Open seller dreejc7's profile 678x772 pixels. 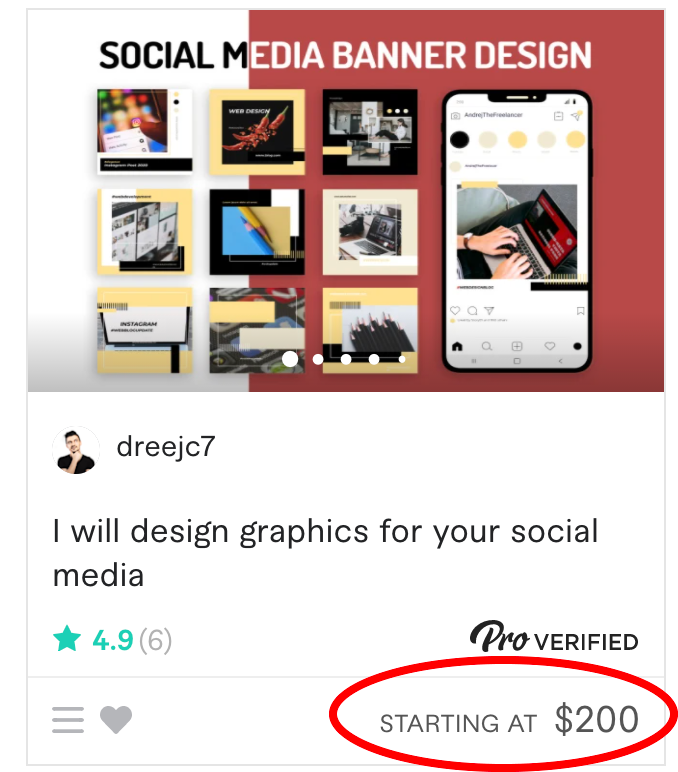click(166, 447)
